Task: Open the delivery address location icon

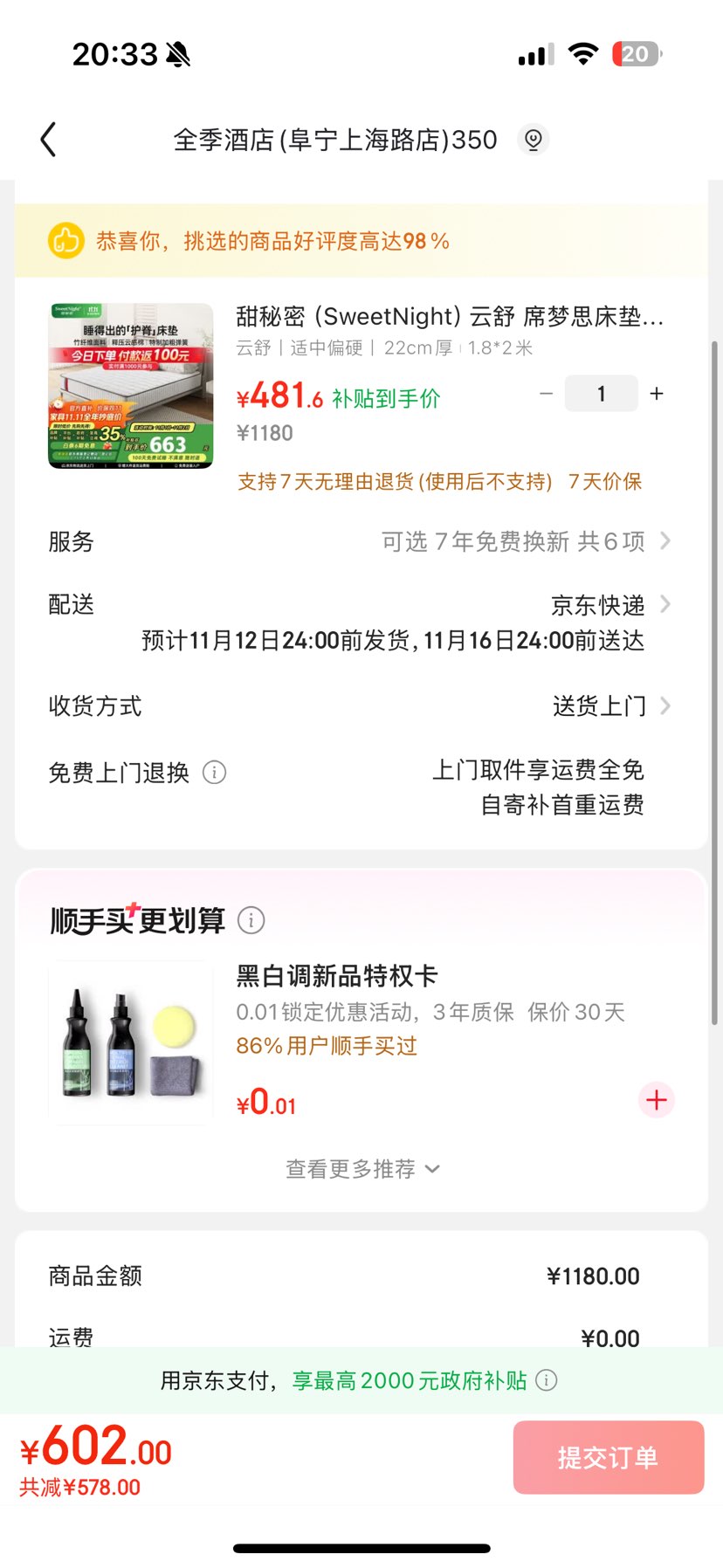Action: 533,140
